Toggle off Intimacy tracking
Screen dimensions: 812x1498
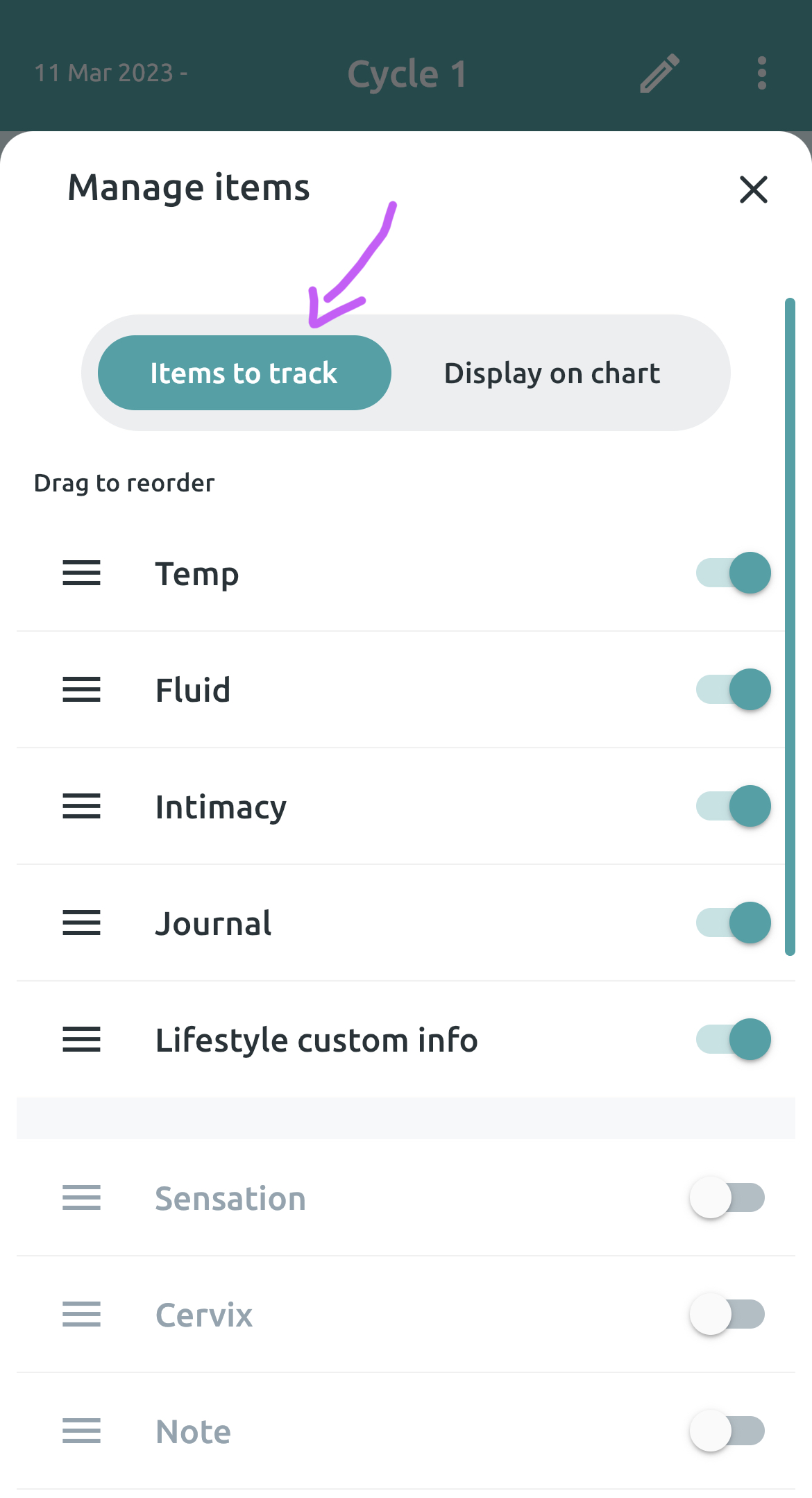pos(733,807)
